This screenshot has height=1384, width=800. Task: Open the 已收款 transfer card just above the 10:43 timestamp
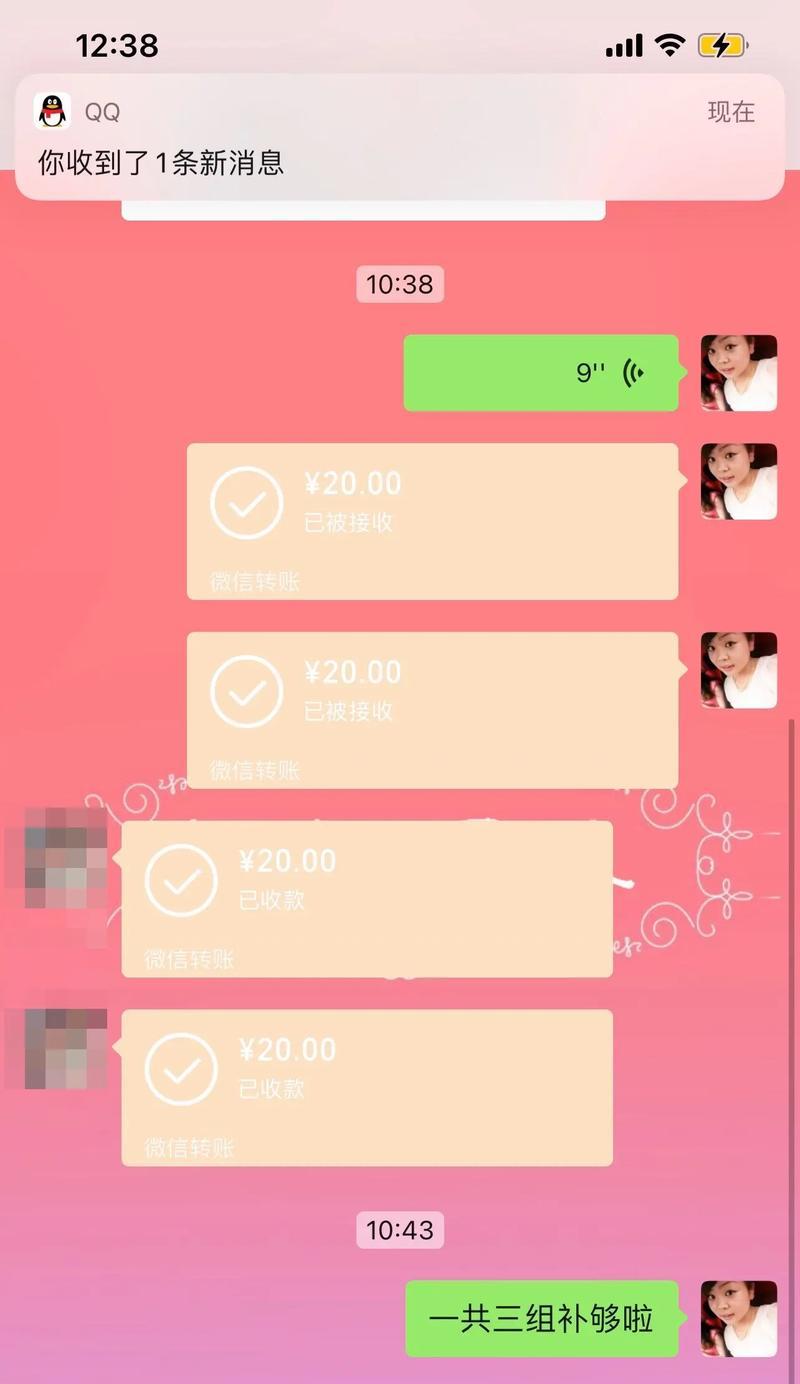point(366,1087)
